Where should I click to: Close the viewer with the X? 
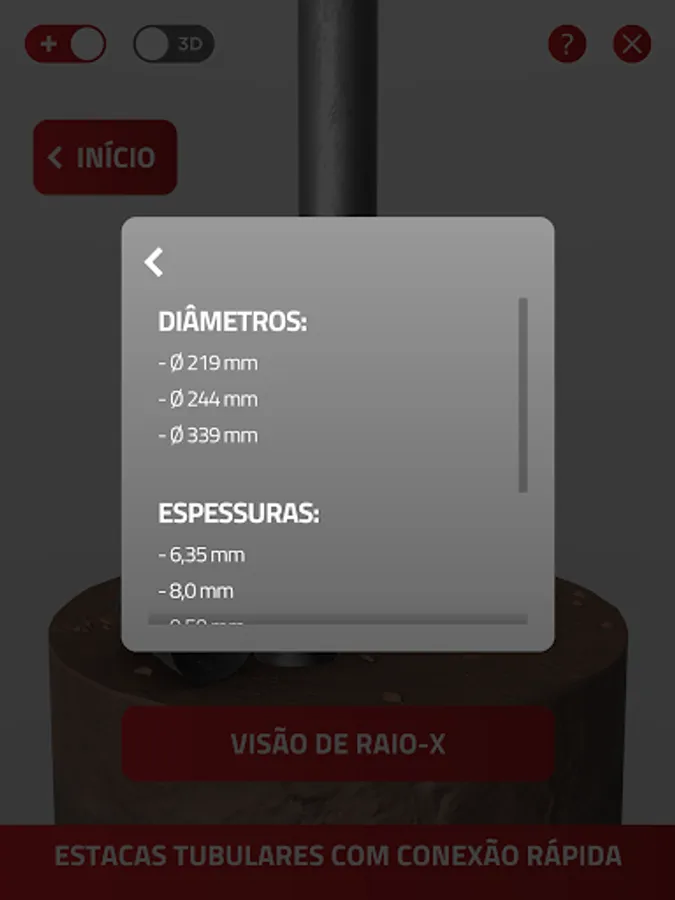(632, 44)
